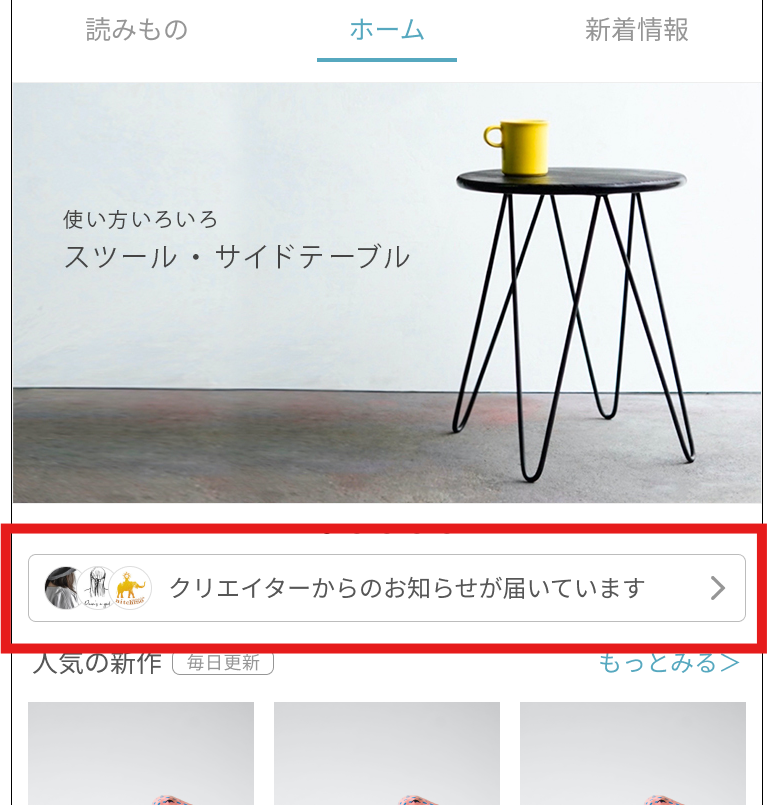Open the スツール・サイドテーブル banner
Viewport: 768px width, 805px height.
coord(387,292)
